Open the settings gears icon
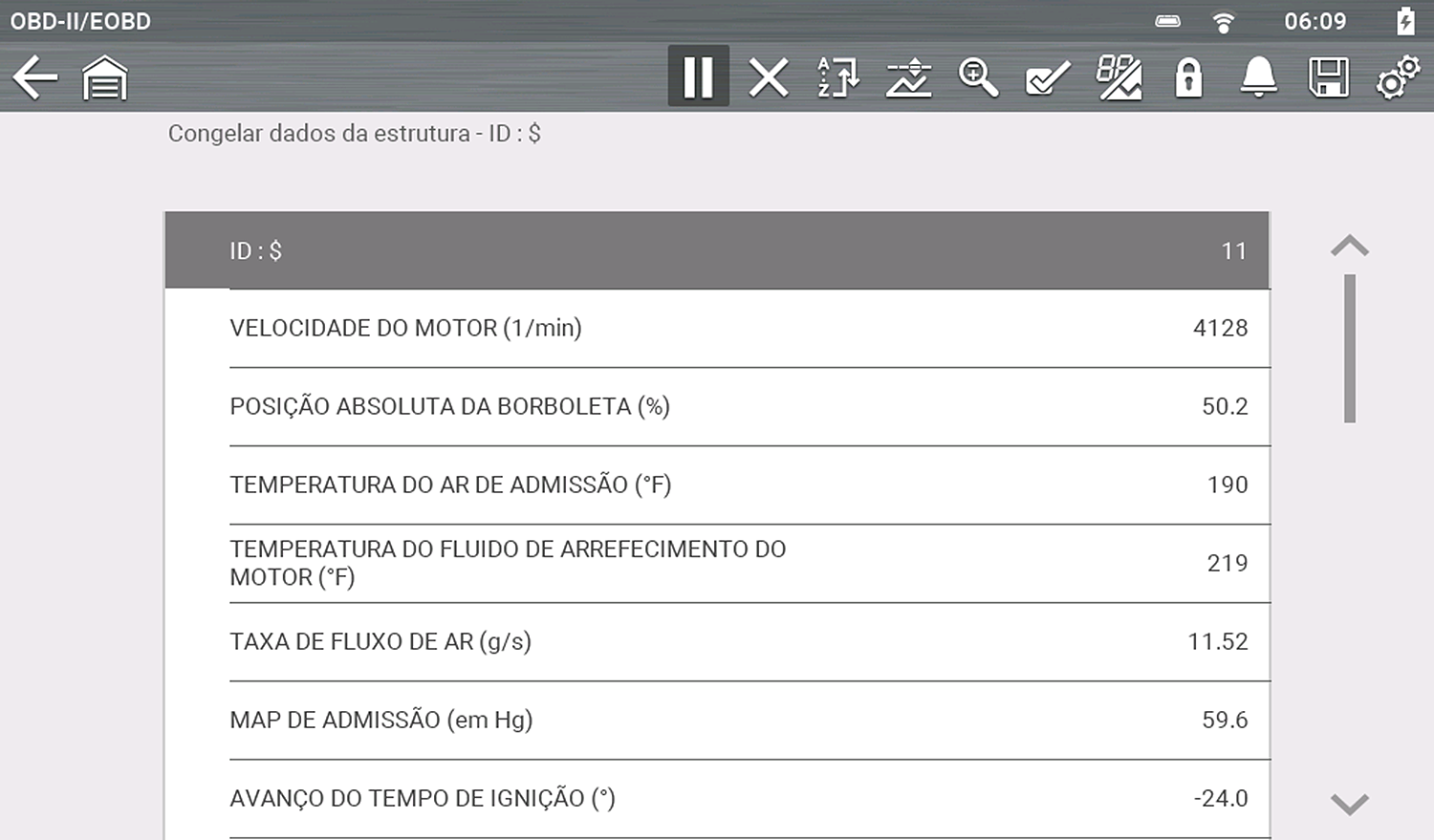1434x840 pixels. pos(1398,77)
